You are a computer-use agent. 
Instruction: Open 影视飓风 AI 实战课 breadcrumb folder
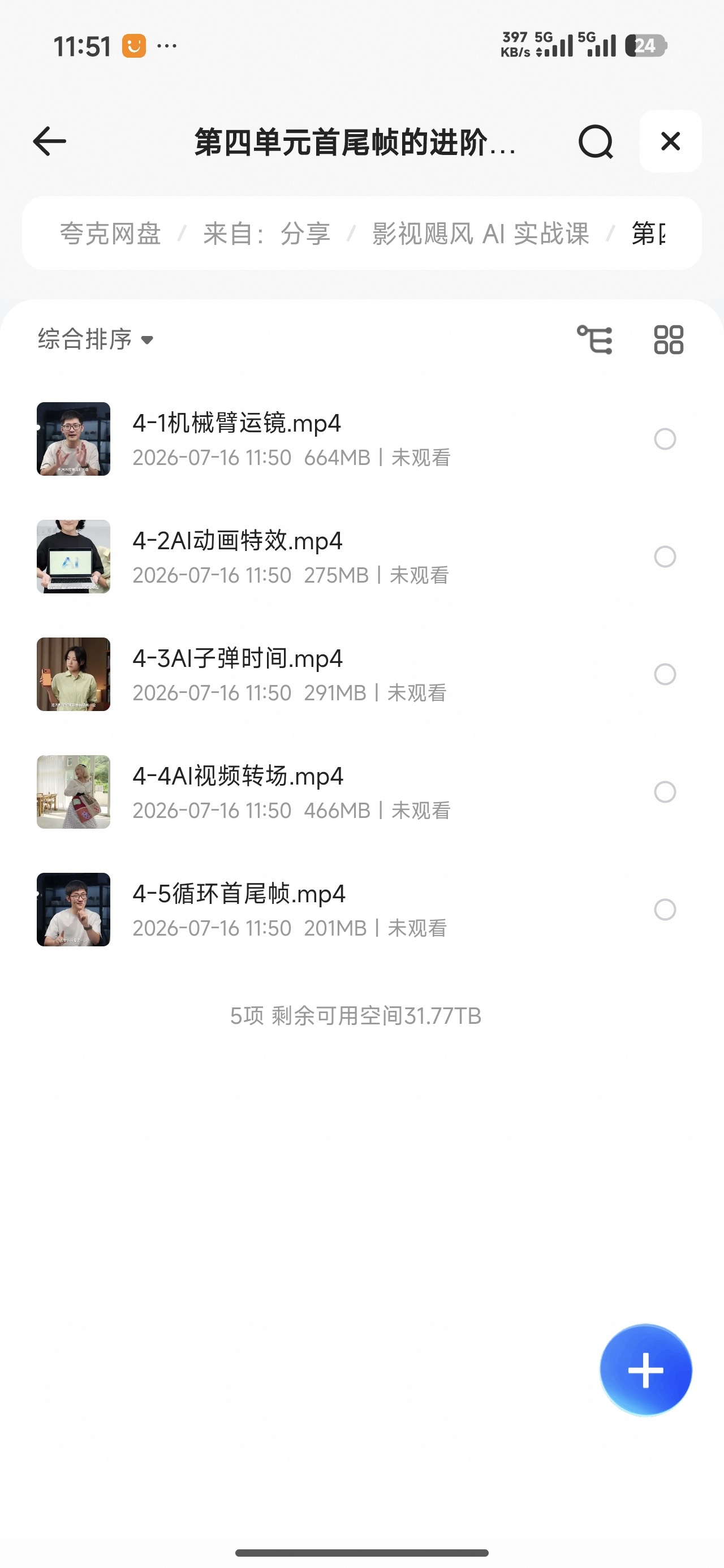point(481,234)
